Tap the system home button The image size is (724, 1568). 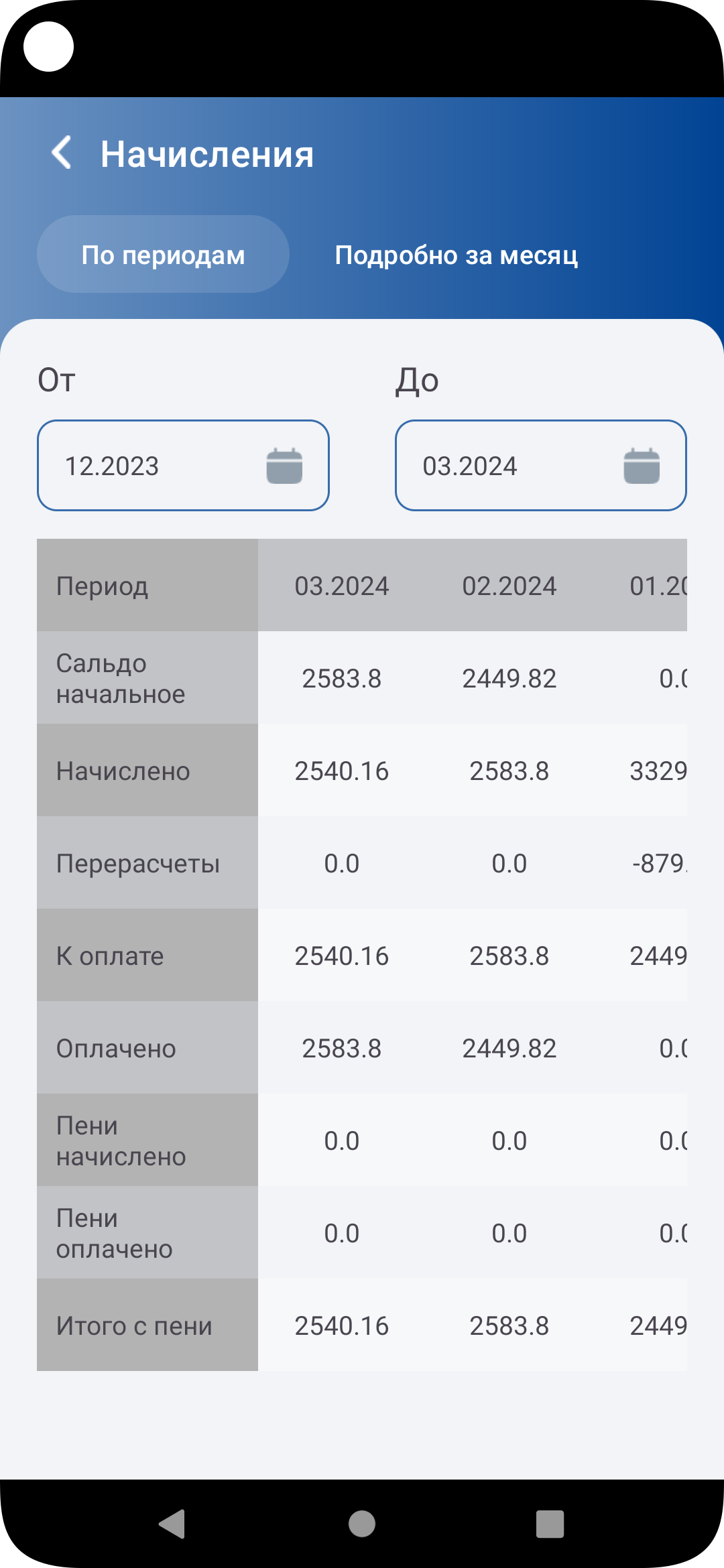(x=362, y=1524)
